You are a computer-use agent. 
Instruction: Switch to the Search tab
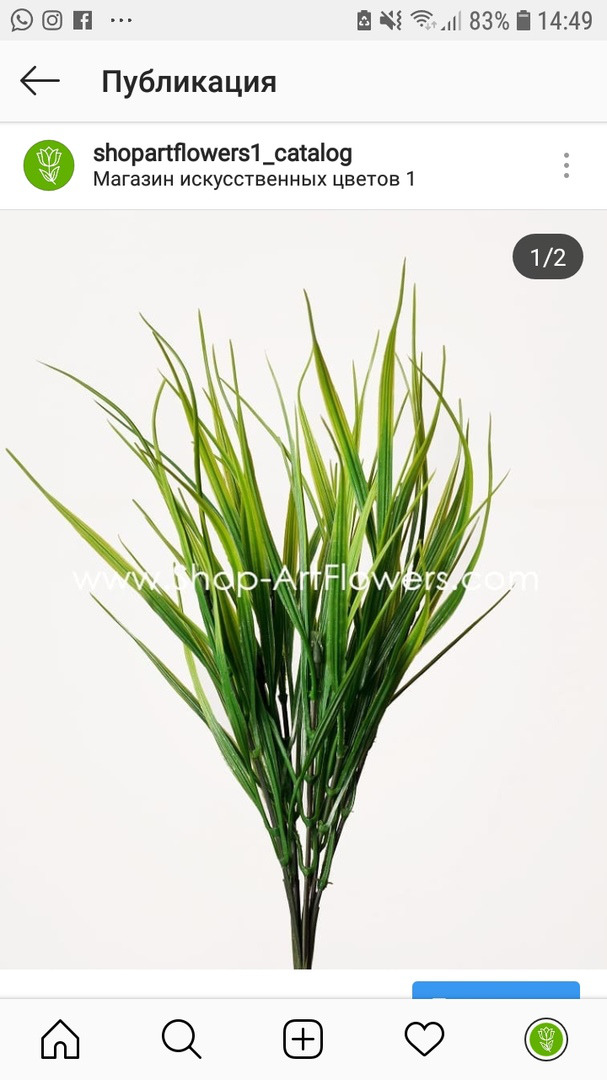click(181, 1039)
